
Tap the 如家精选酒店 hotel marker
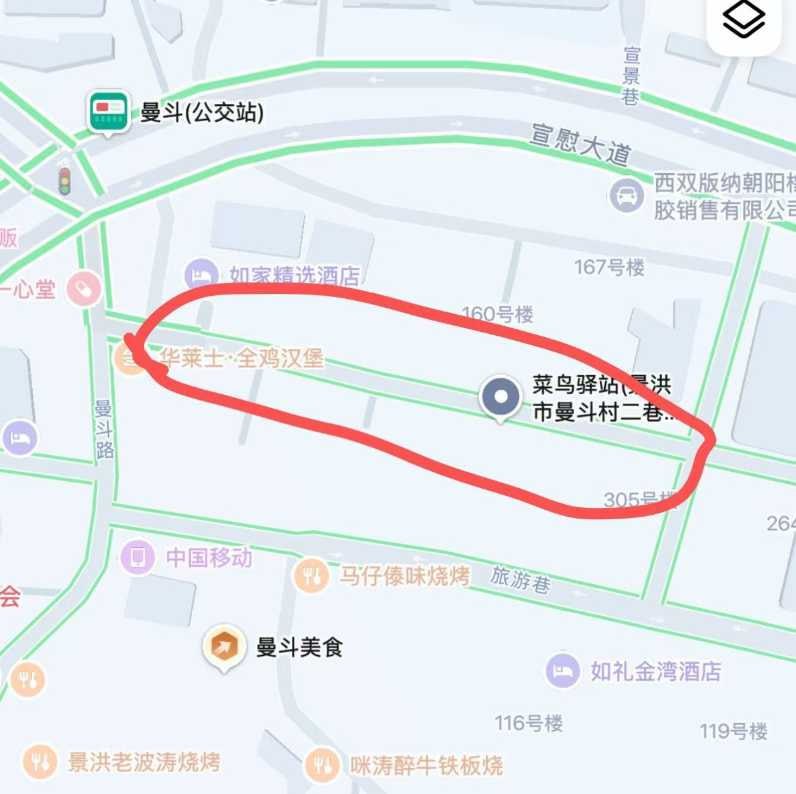(201, 275)
